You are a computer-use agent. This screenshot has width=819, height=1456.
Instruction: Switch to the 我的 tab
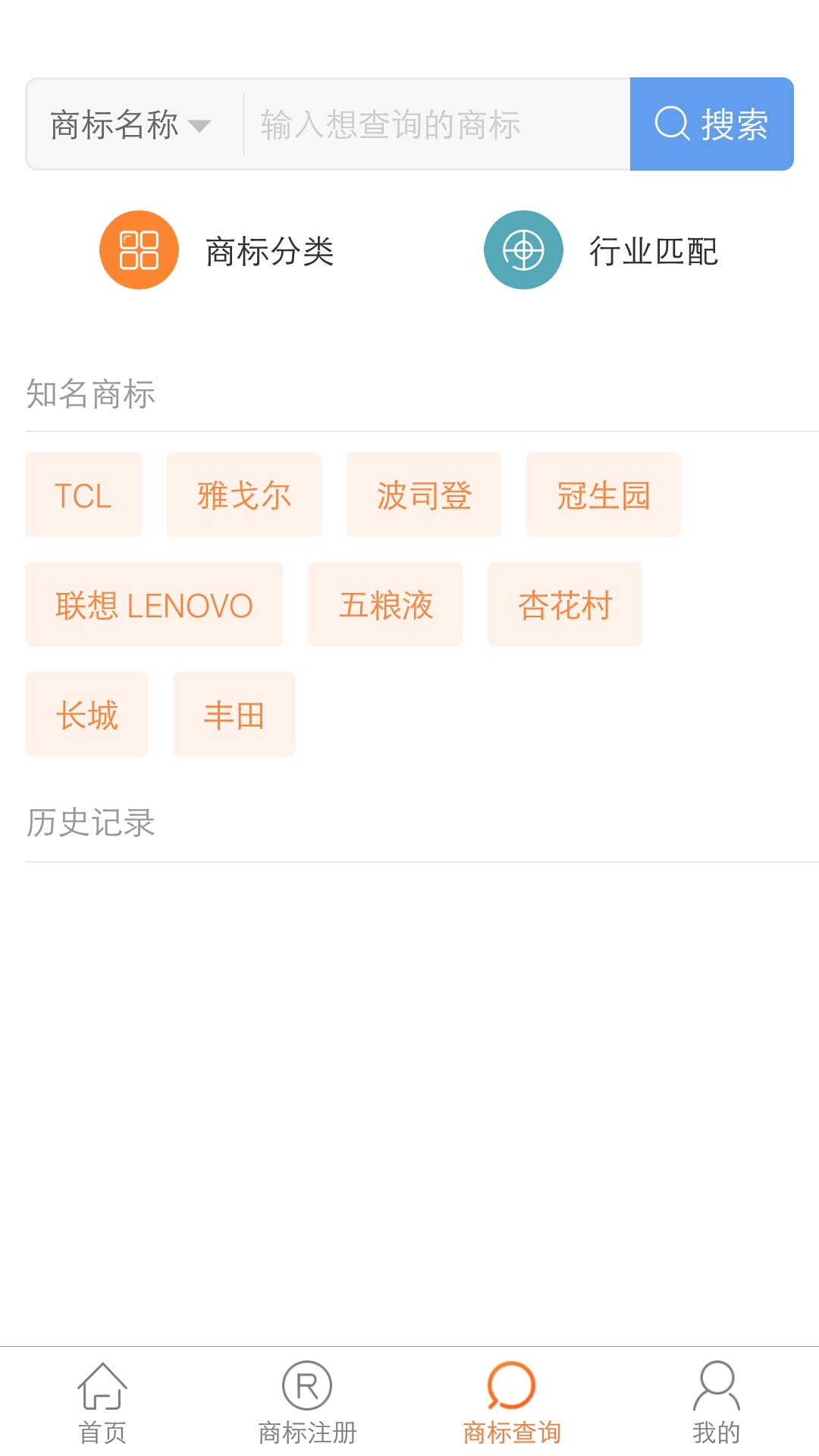[717, 1403]
